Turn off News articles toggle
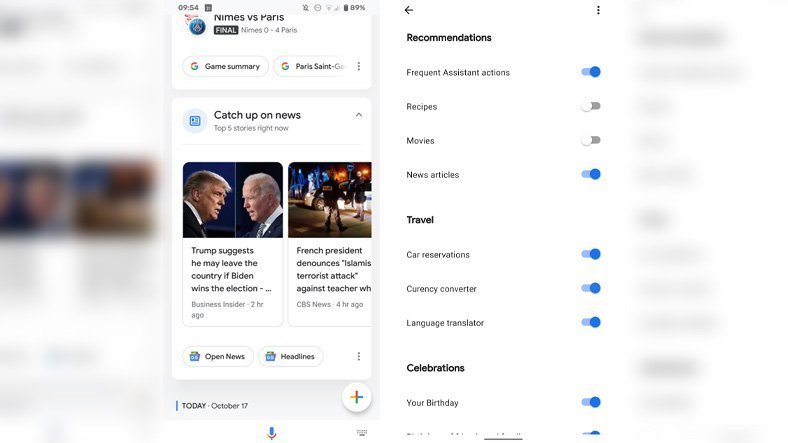Image resolution: width=788 pixels, height=443 pixels. click(591, 174)
